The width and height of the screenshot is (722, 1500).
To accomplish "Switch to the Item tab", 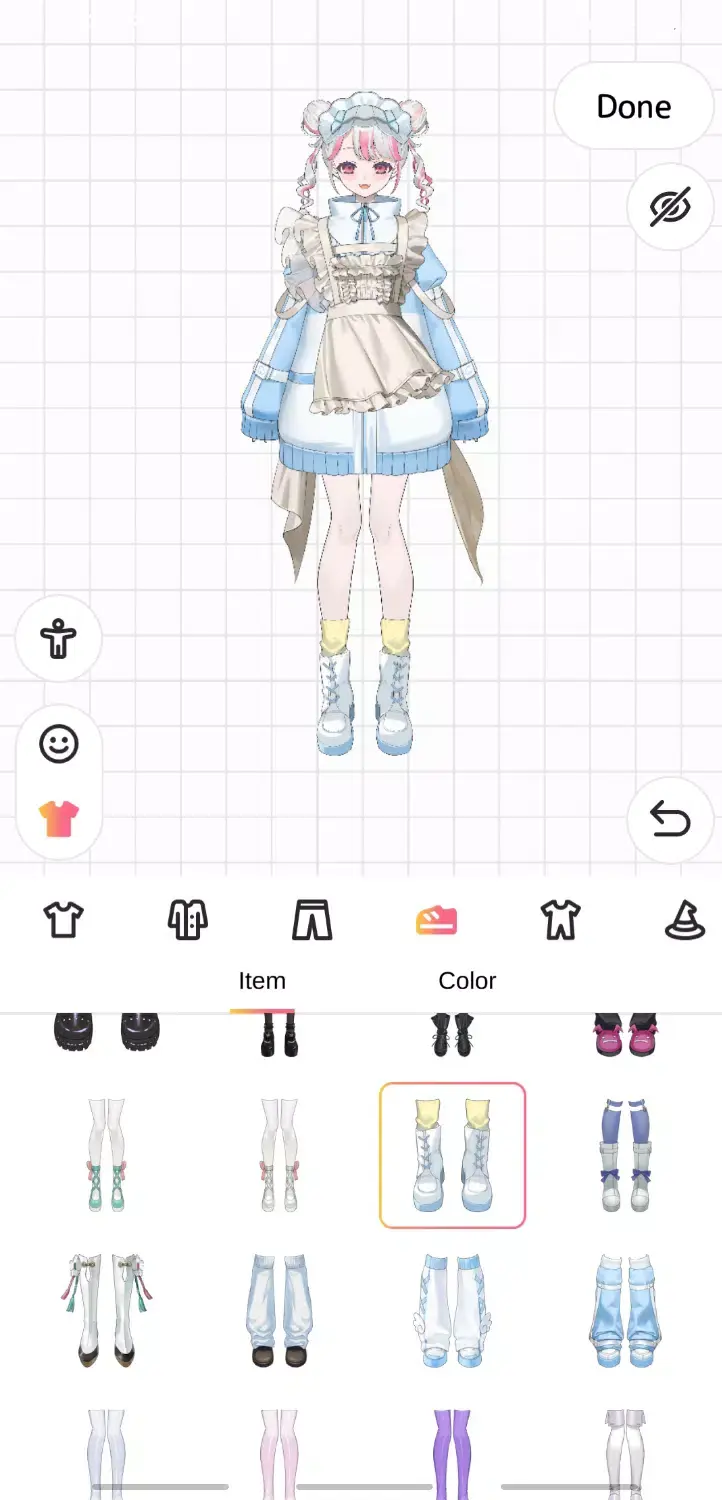I will coord(262,981).
